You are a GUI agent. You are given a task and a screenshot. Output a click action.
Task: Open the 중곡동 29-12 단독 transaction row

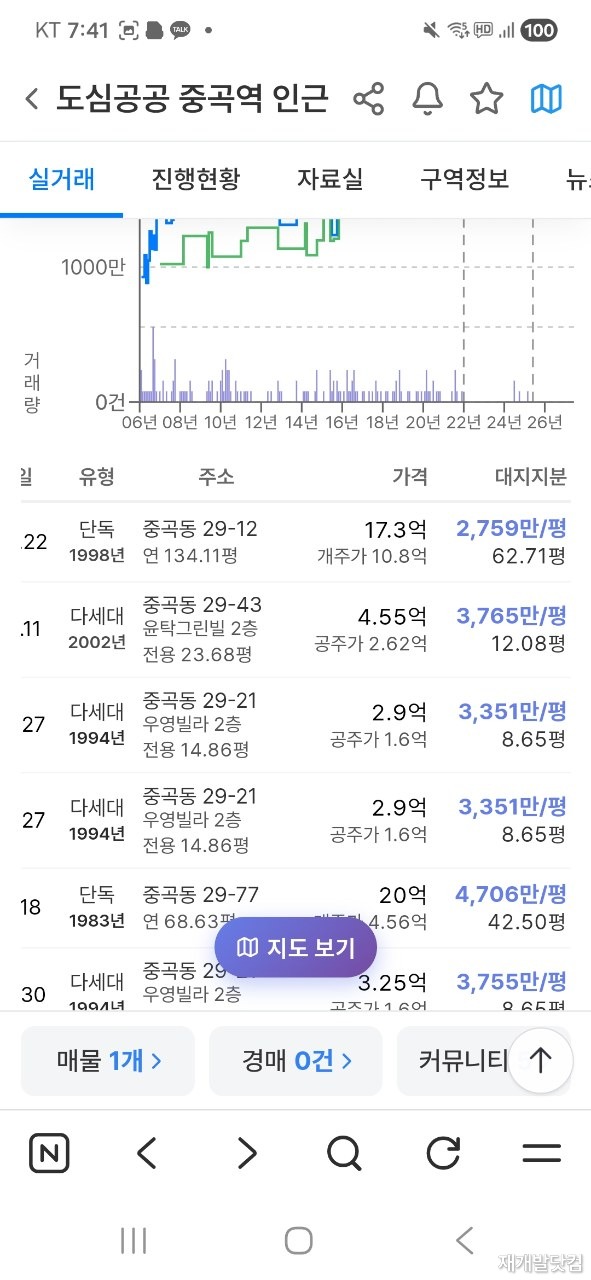pyautogui.click(x=295, y=542)
